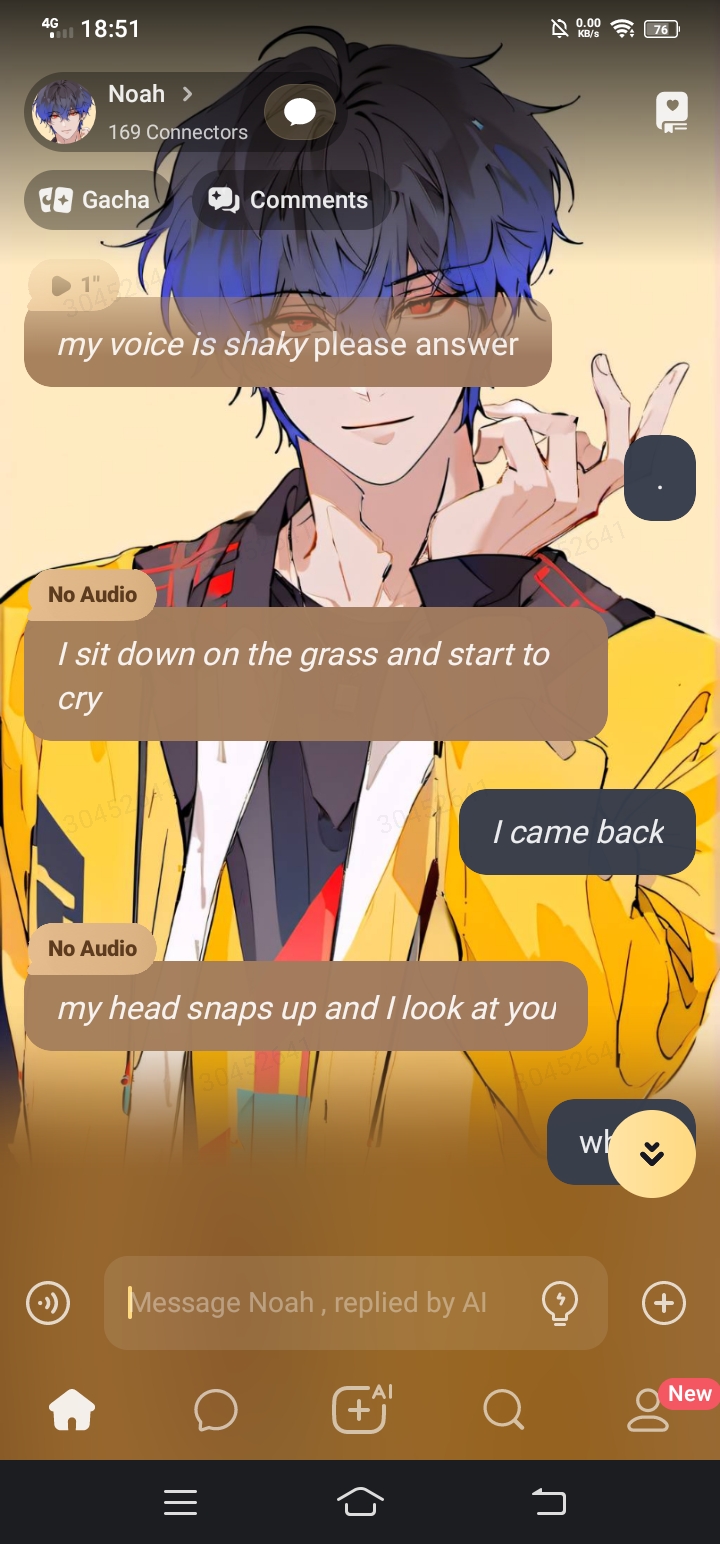Get a reply suggestion via lightbulb icon
The height and width of the screenshot is (1544, 720).
559,1303
